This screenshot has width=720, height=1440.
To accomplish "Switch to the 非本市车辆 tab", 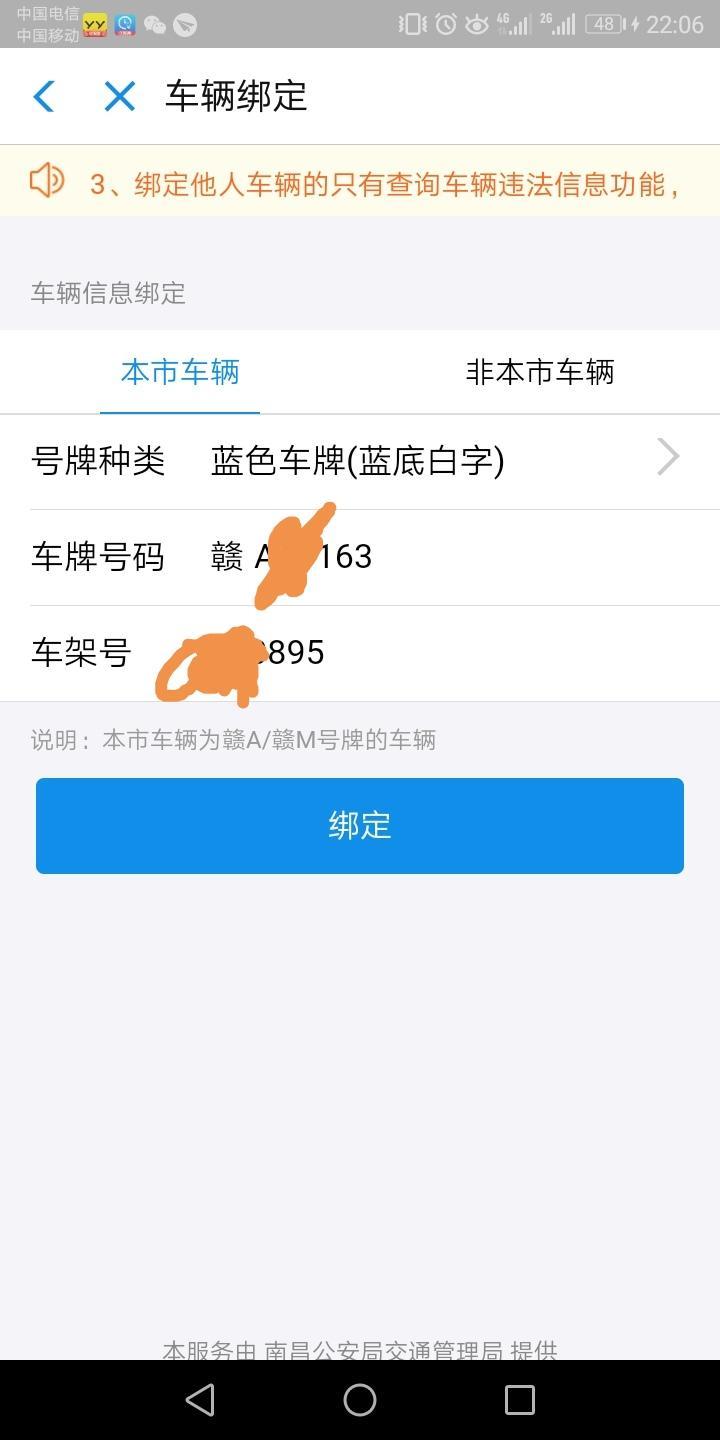I will 540,372.
